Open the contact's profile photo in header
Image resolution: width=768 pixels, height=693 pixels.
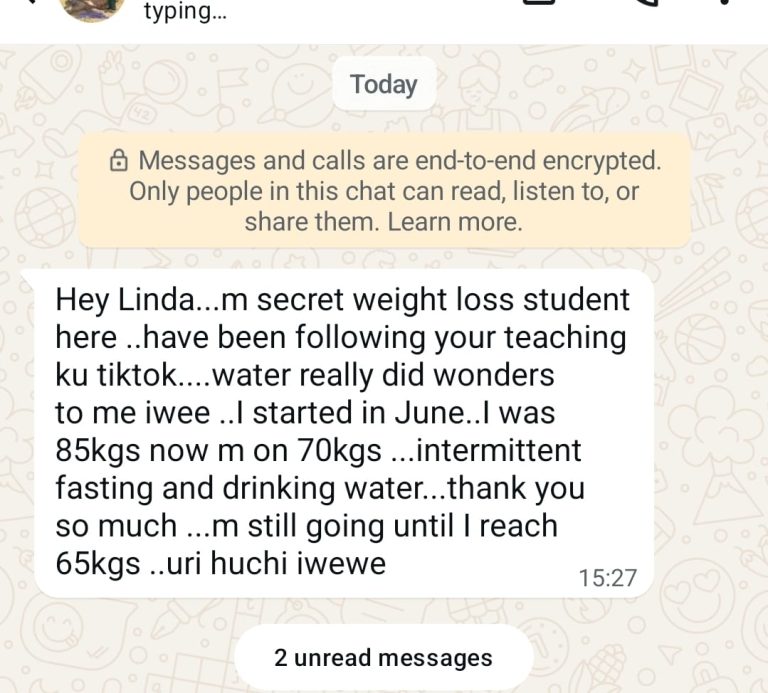91,8
